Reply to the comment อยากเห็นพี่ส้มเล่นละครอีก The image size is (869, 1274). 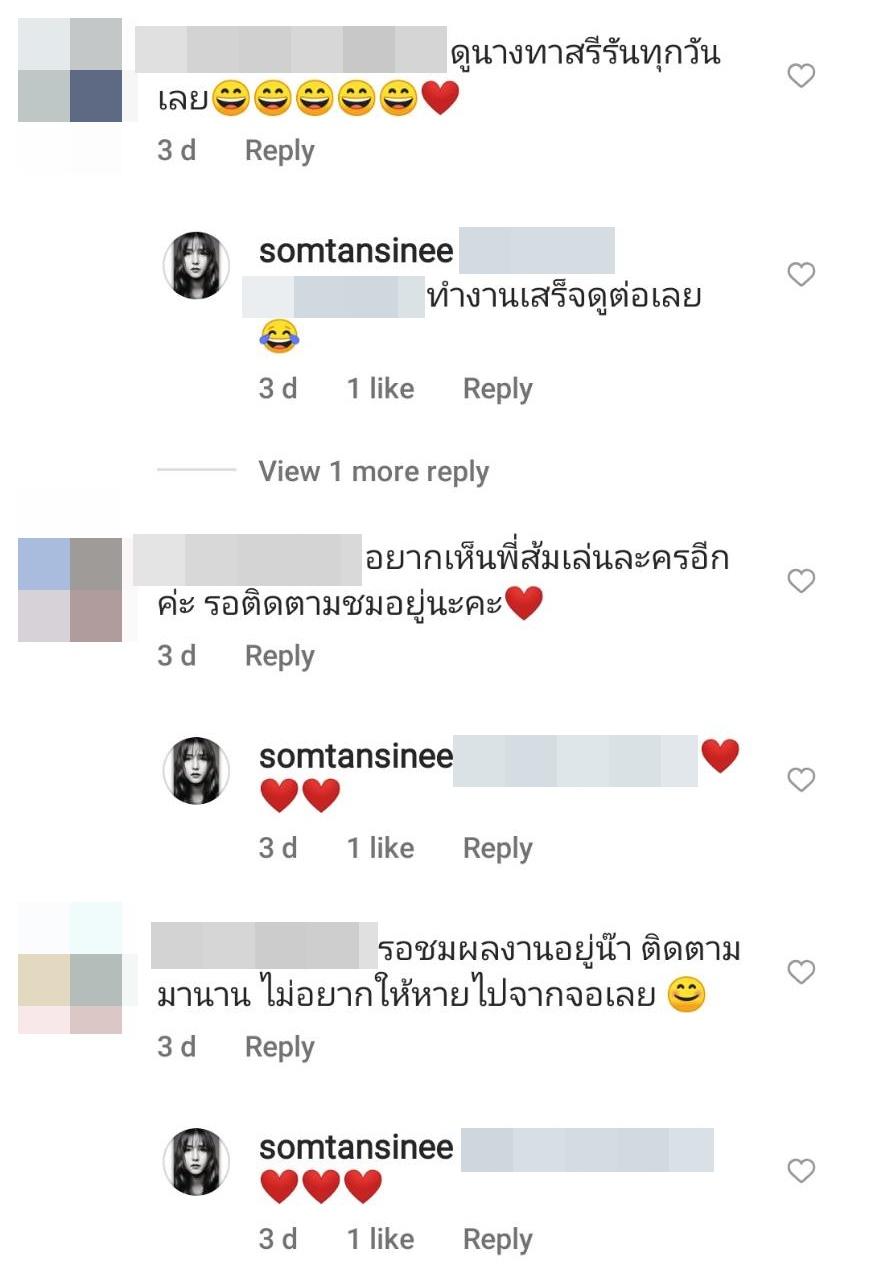coord(279,656)
